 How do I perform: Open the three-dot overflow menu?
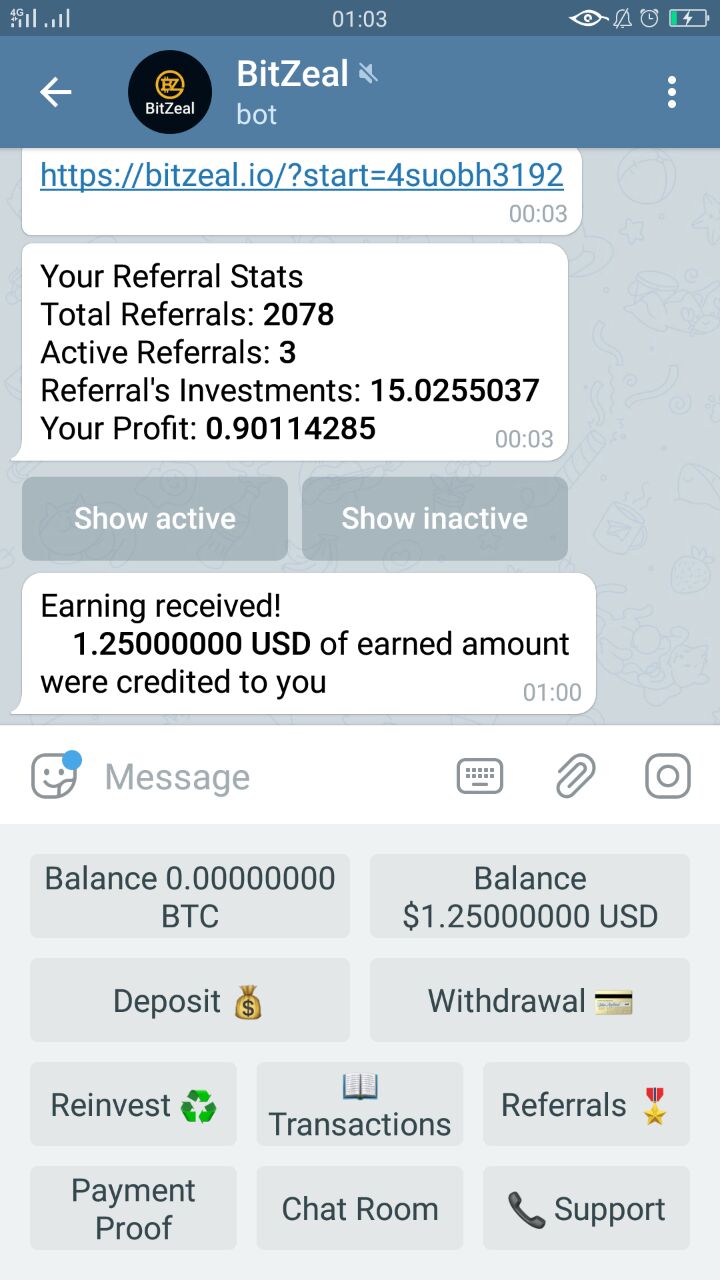click(x=672, y=92)
